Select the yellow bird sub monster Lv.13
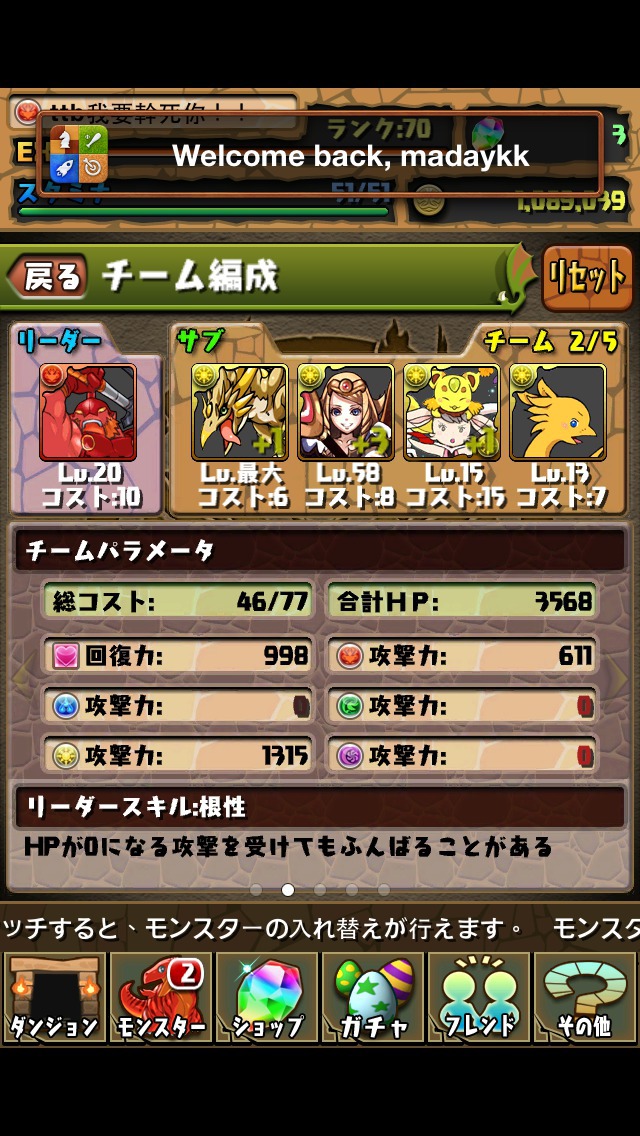Viewport: 640px width, 1136px height. point(557,412)
